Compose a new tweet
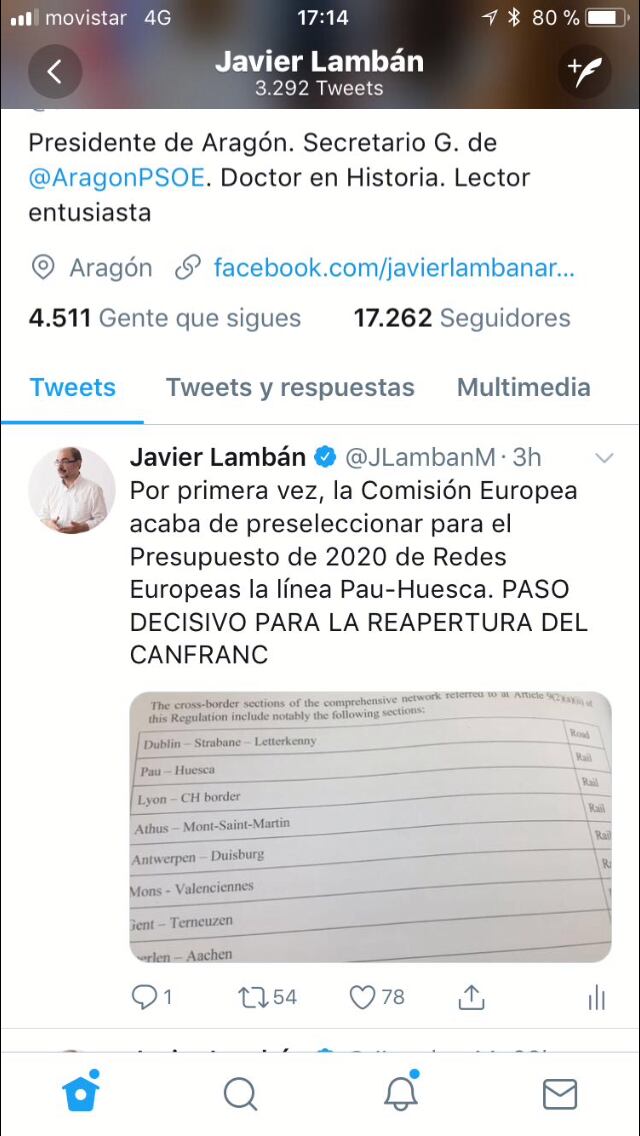 (x=584, y=71)
